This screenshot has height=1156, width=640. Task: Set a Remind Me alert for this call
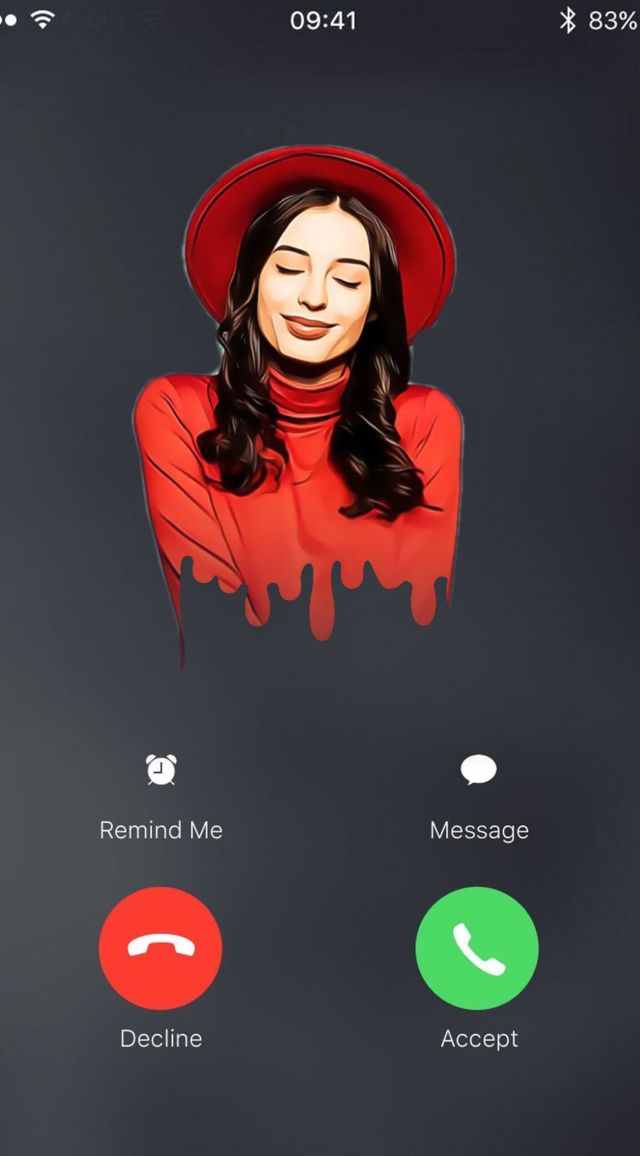(x=161, y=771)
